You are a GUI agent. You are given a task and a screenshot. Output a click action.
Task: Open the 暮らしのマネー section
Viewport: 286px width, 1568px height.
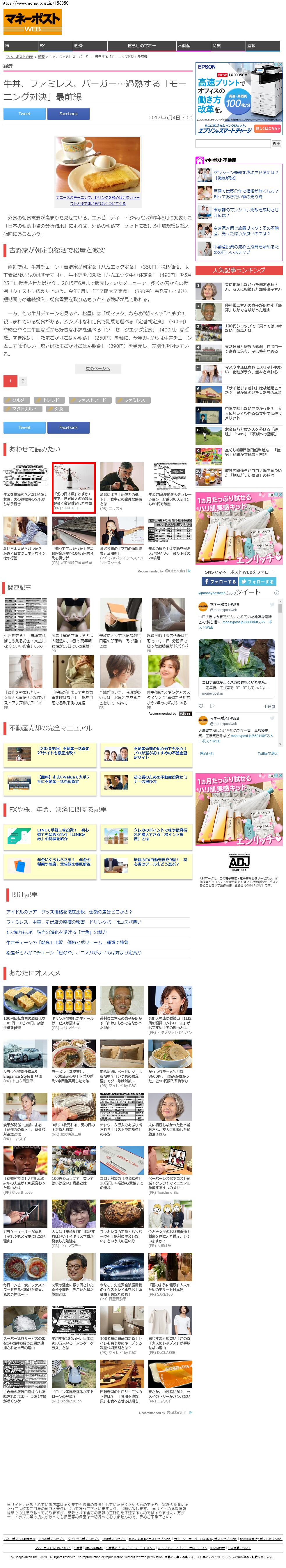pyautogui.click(x=141, y=46)
